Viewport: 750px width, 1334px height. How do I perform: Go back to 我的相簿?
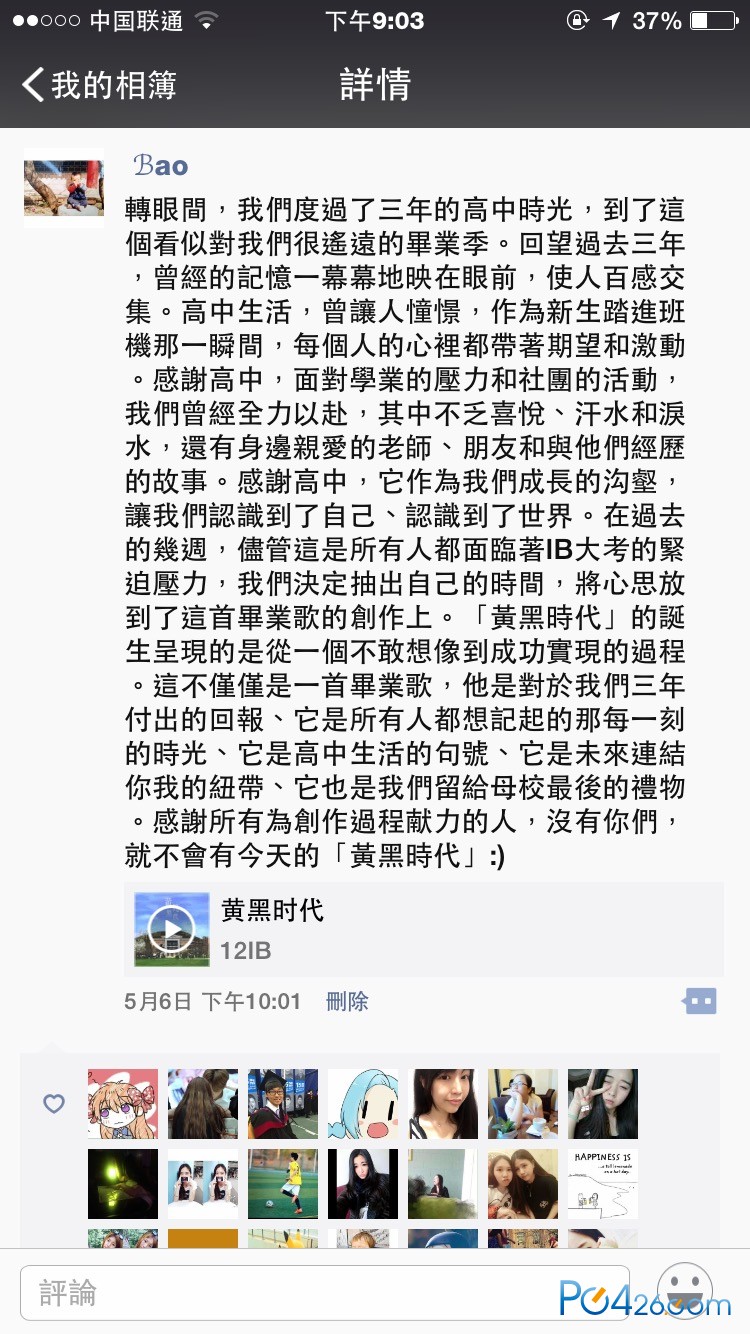98,85
